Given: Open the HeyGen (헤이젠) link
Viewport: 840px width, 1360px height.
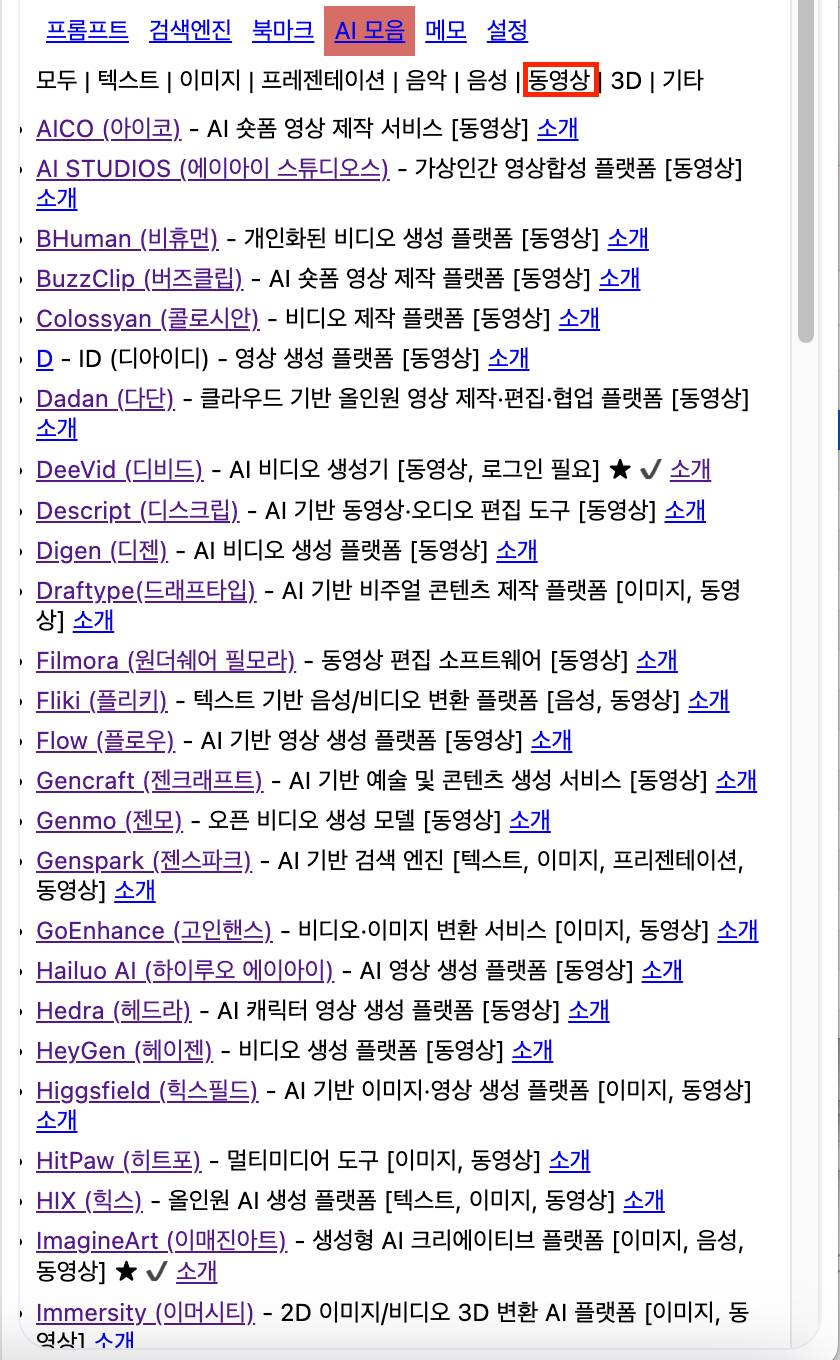Looking at the screenshot, I should pyautogui.click(x=124, y=1051).
